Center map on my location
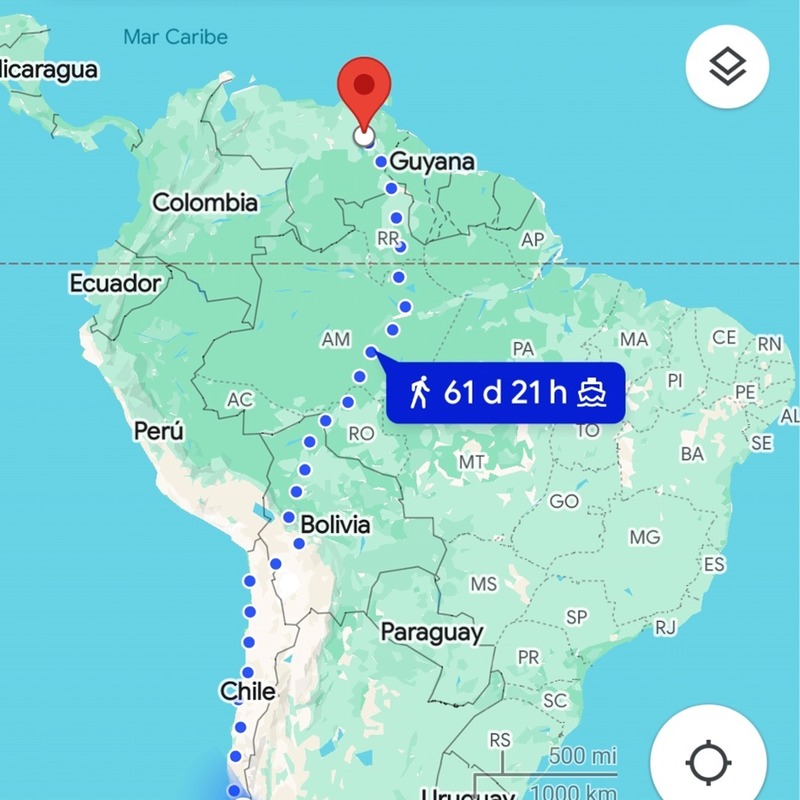 (708, 763)
